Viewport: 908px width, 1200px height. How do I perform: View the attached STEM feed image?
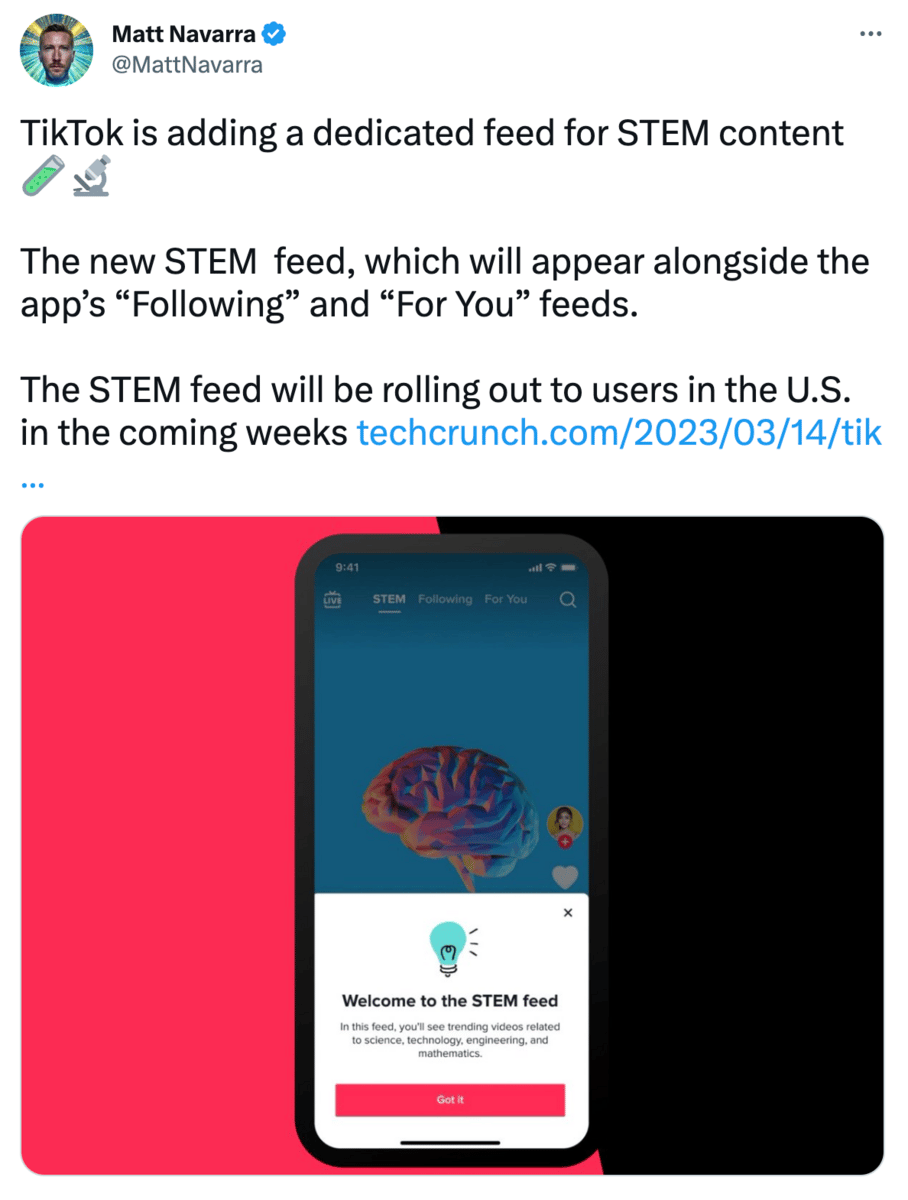452,845
